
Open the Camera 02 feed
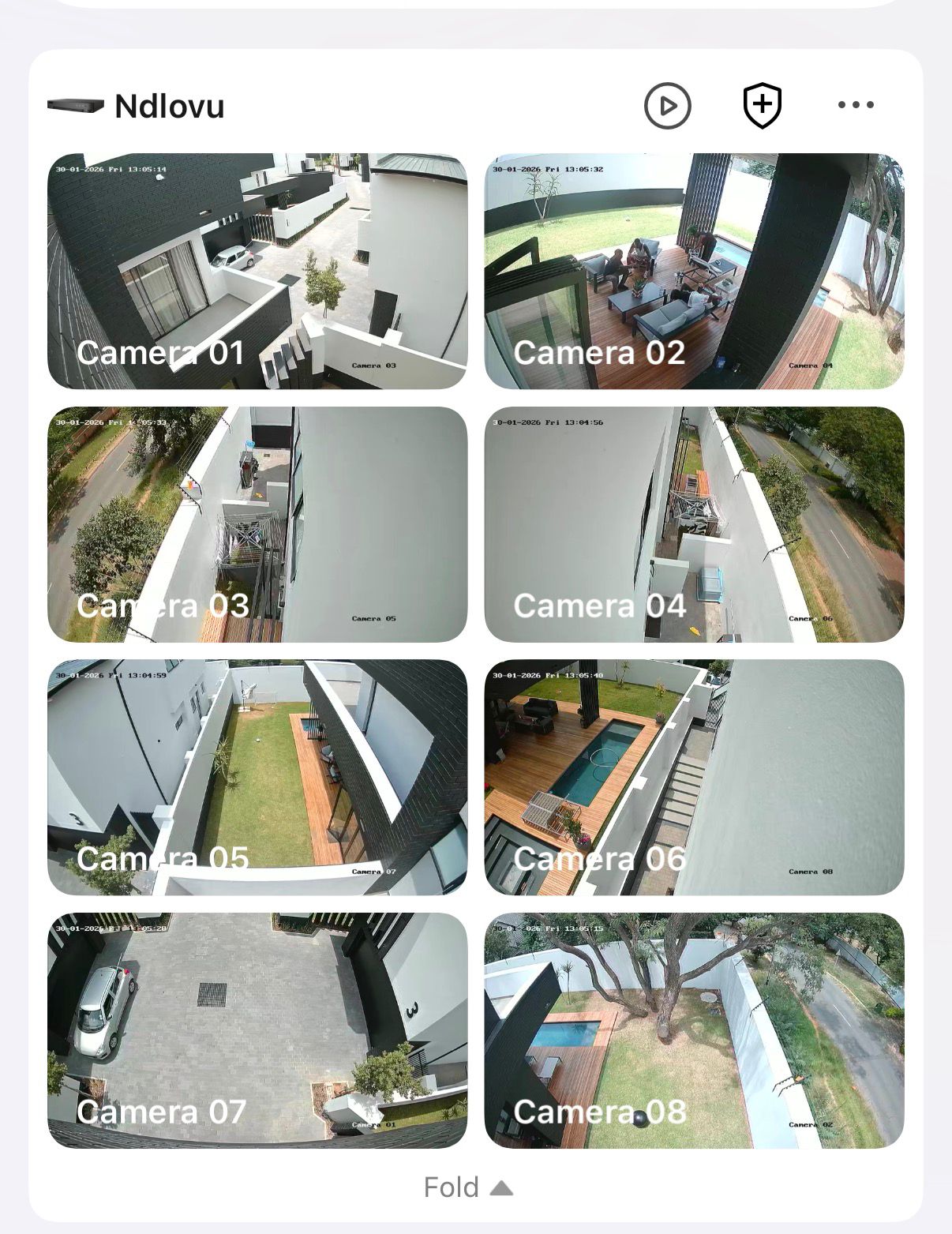(694, 271)
